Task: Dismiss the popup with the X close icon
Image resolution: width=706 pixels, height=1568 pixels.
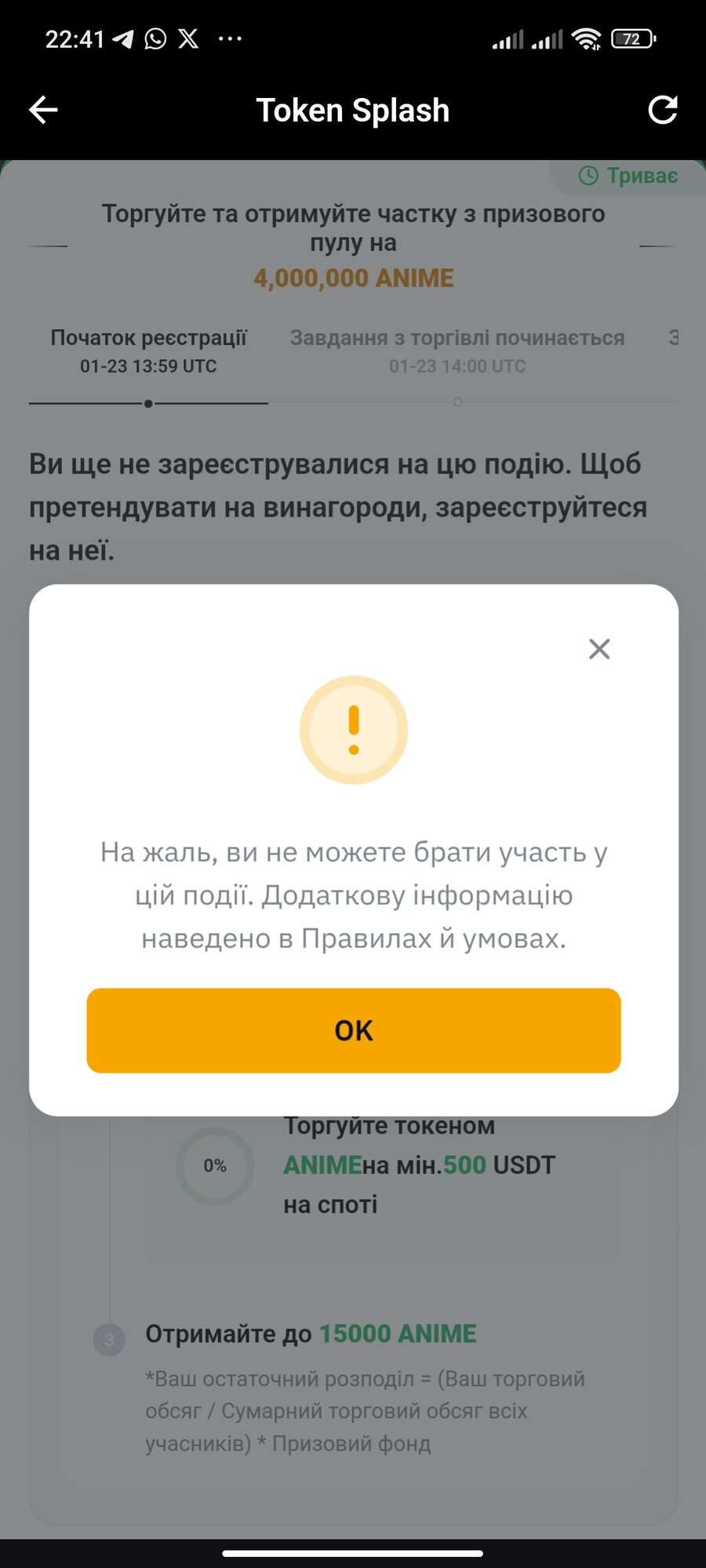Action: tap(599, 649)
